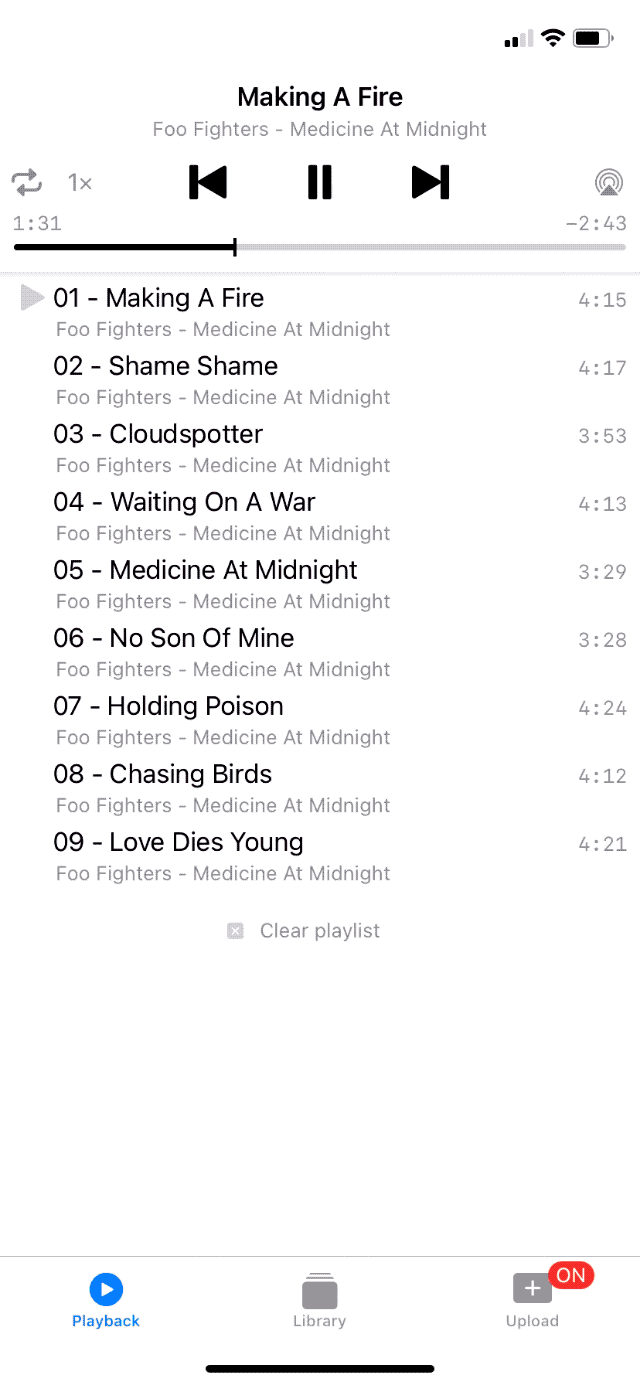640x1385 pixels.
Task: Open the AirPlay output picker
Action: [608, 182]
